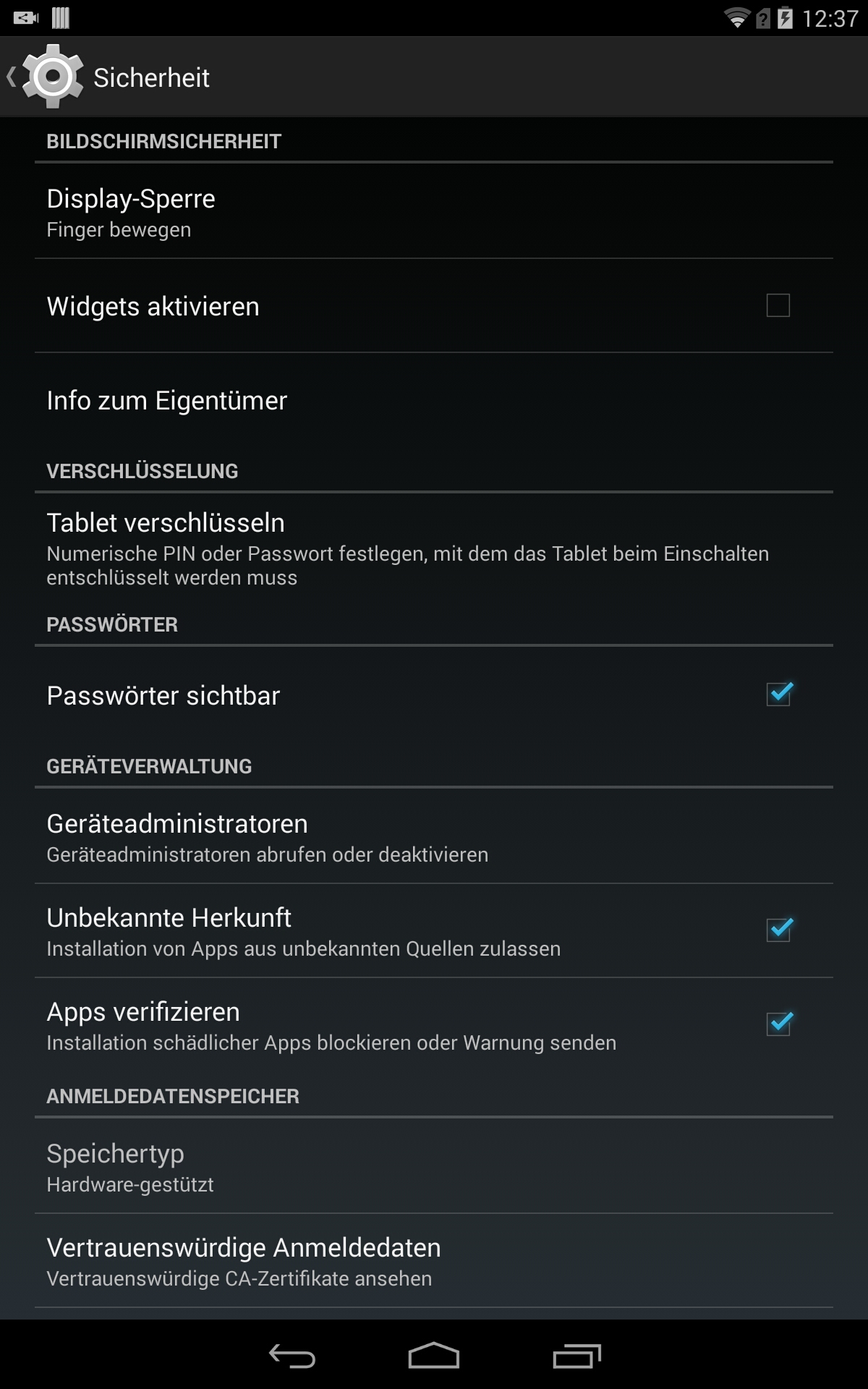Screen dimensions: 868x1389
Task: Open Tablet verschlüsseln
Action: click(434, 548)
